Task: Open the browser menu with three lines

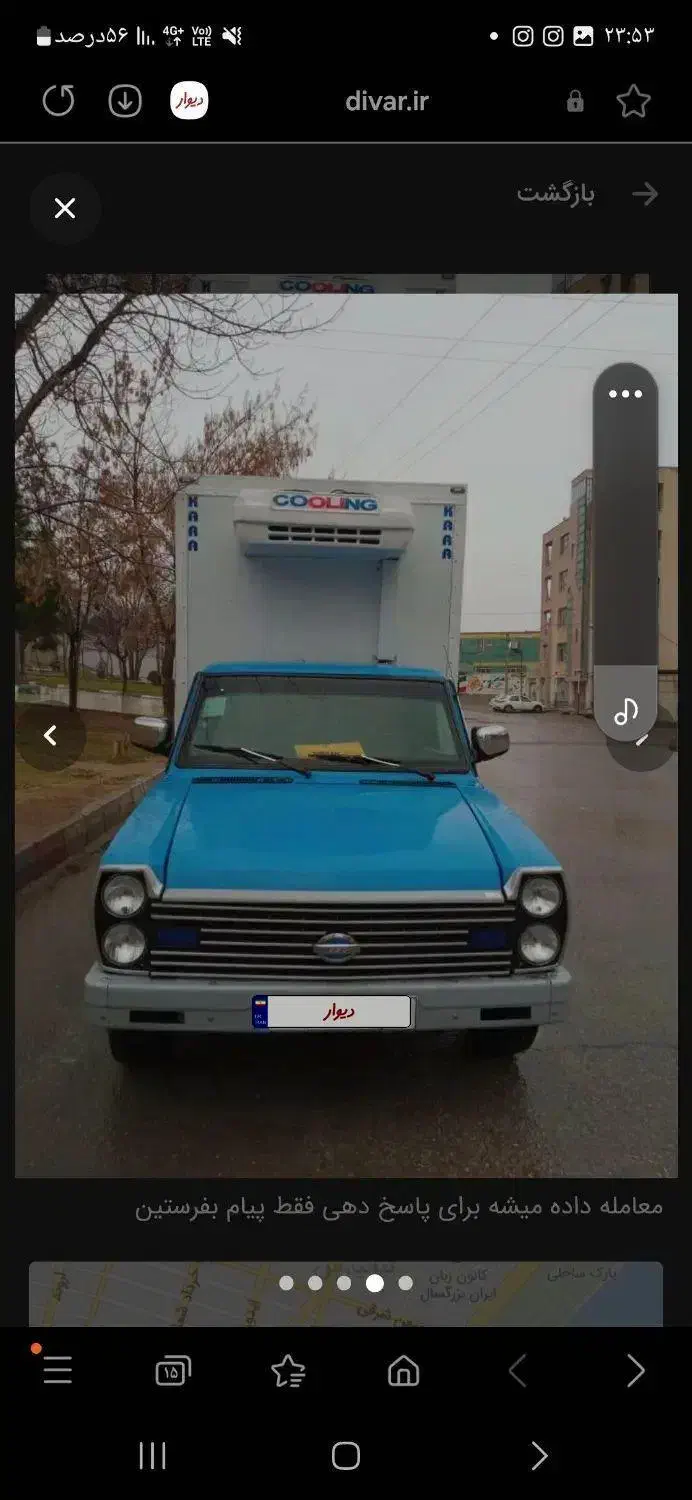Action: coord(58,1370)
